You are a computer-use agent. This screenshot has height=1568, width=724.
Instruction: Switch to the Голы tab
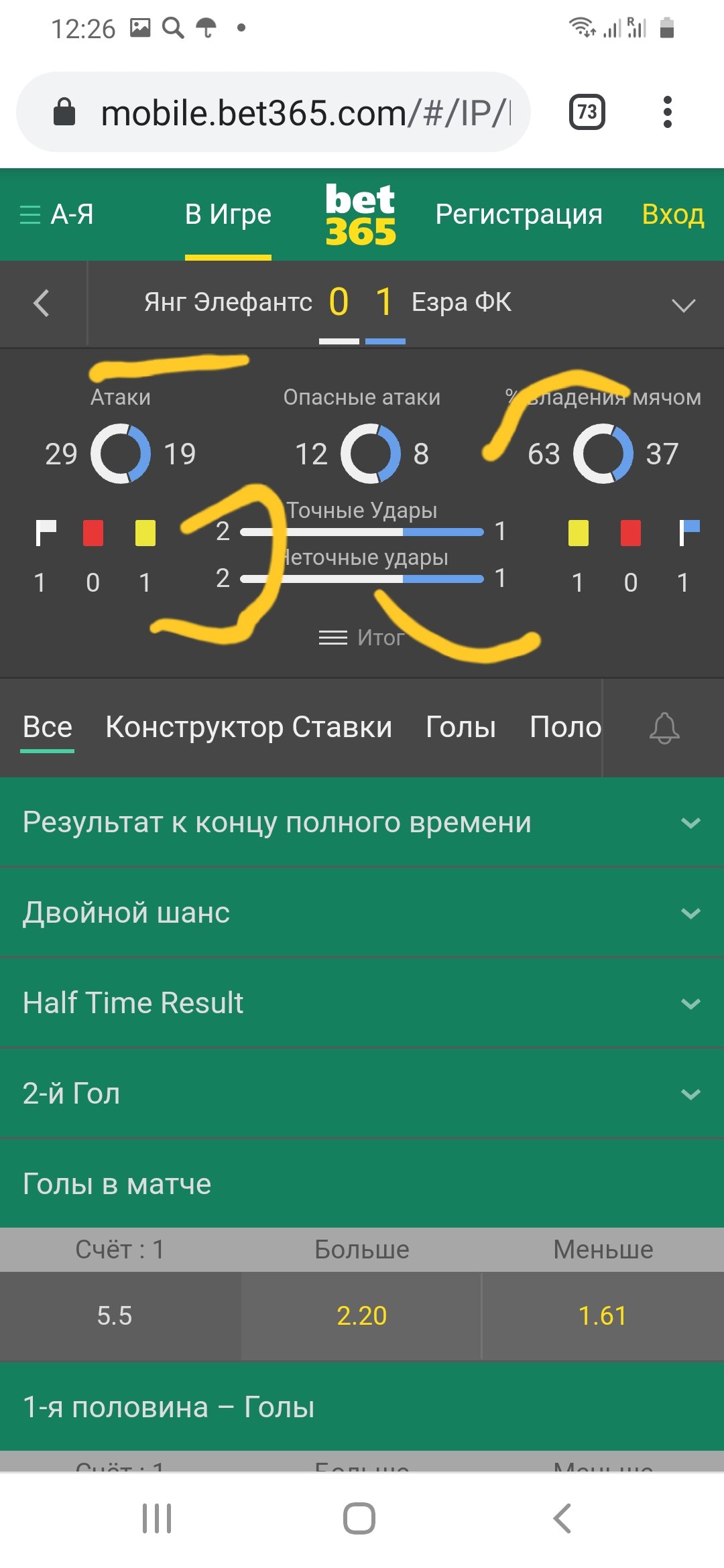(461, 727)
